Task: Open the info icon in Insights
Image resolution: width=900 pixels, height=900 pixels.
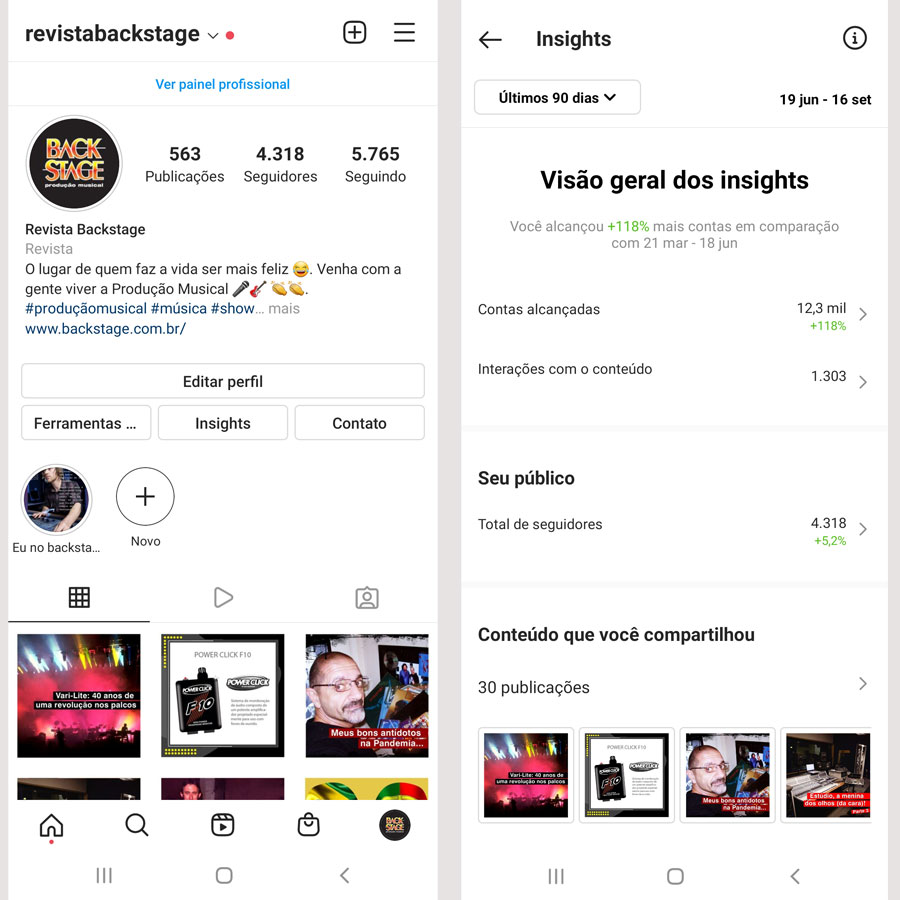Action: (x=854, y=38)
